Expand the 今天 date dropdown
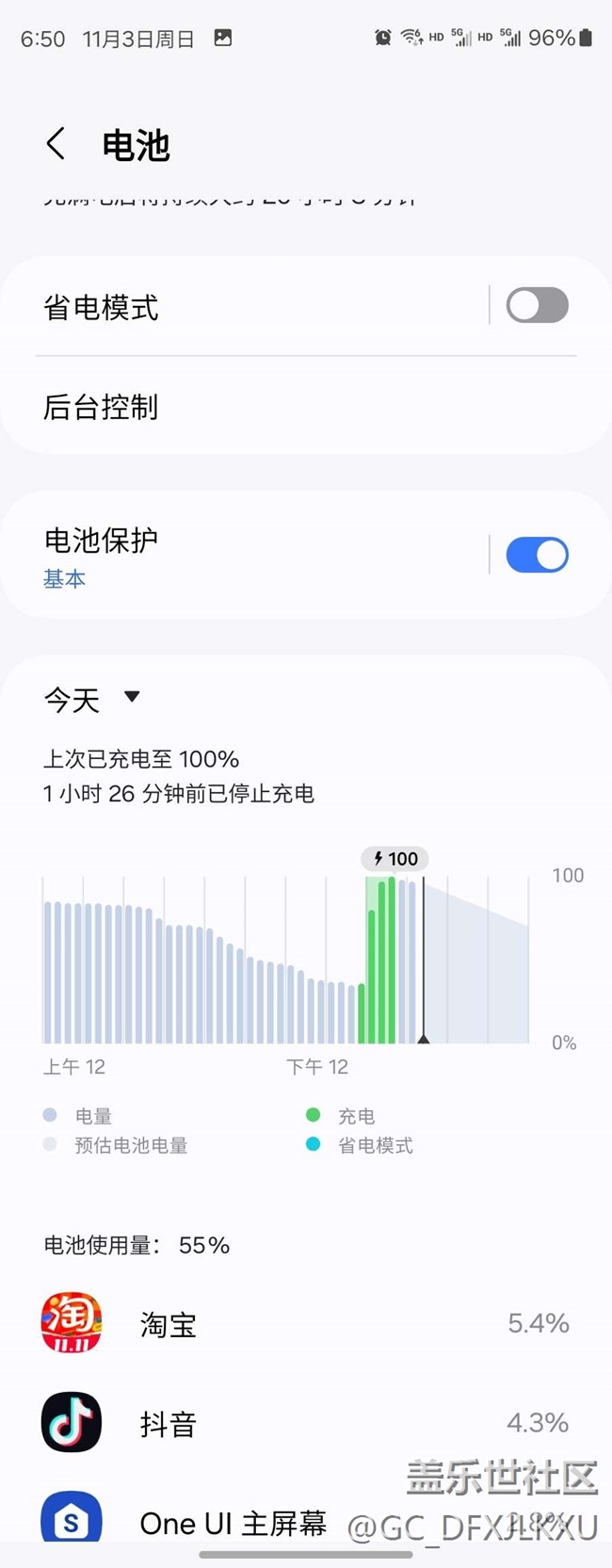 tap(92, 699)
